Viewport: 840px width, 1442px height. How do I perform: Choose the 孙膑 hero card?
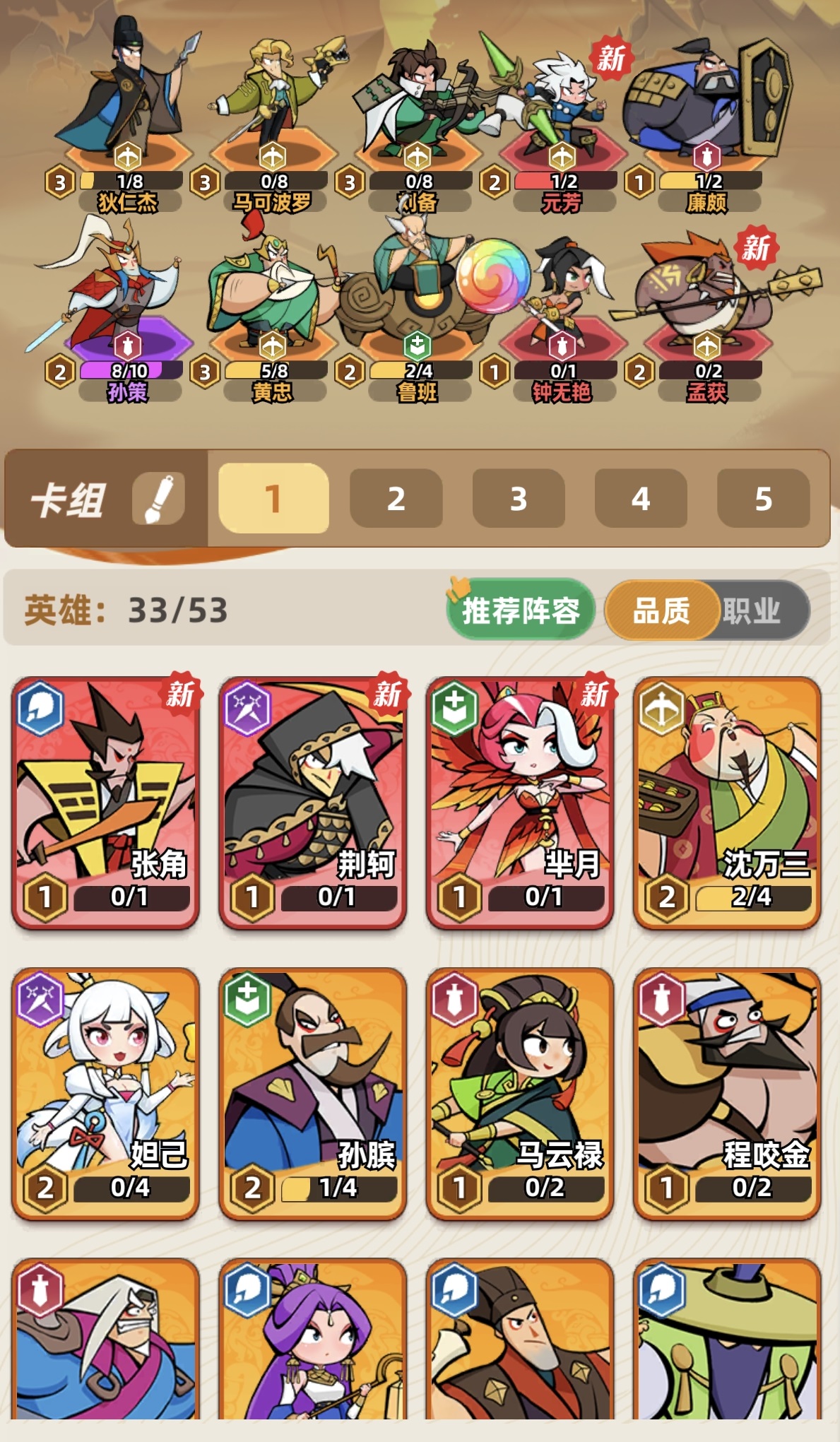pyautogui.click(x=312, y=1093)
